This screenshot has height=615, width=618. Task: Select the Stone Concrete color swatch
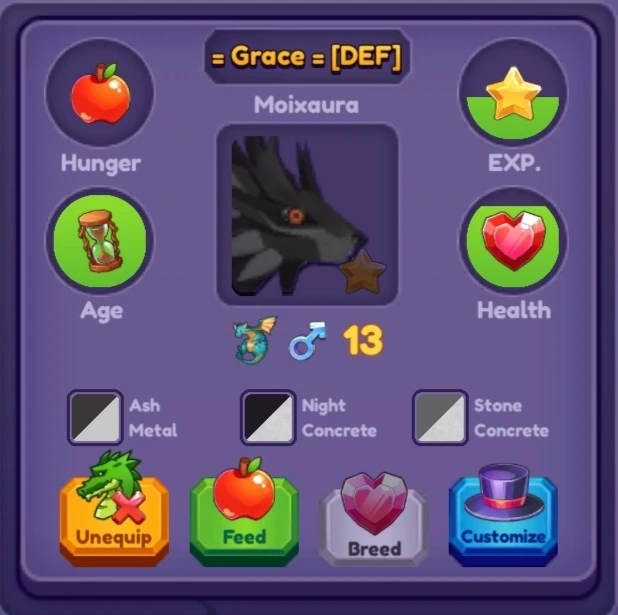pos(440,418)
